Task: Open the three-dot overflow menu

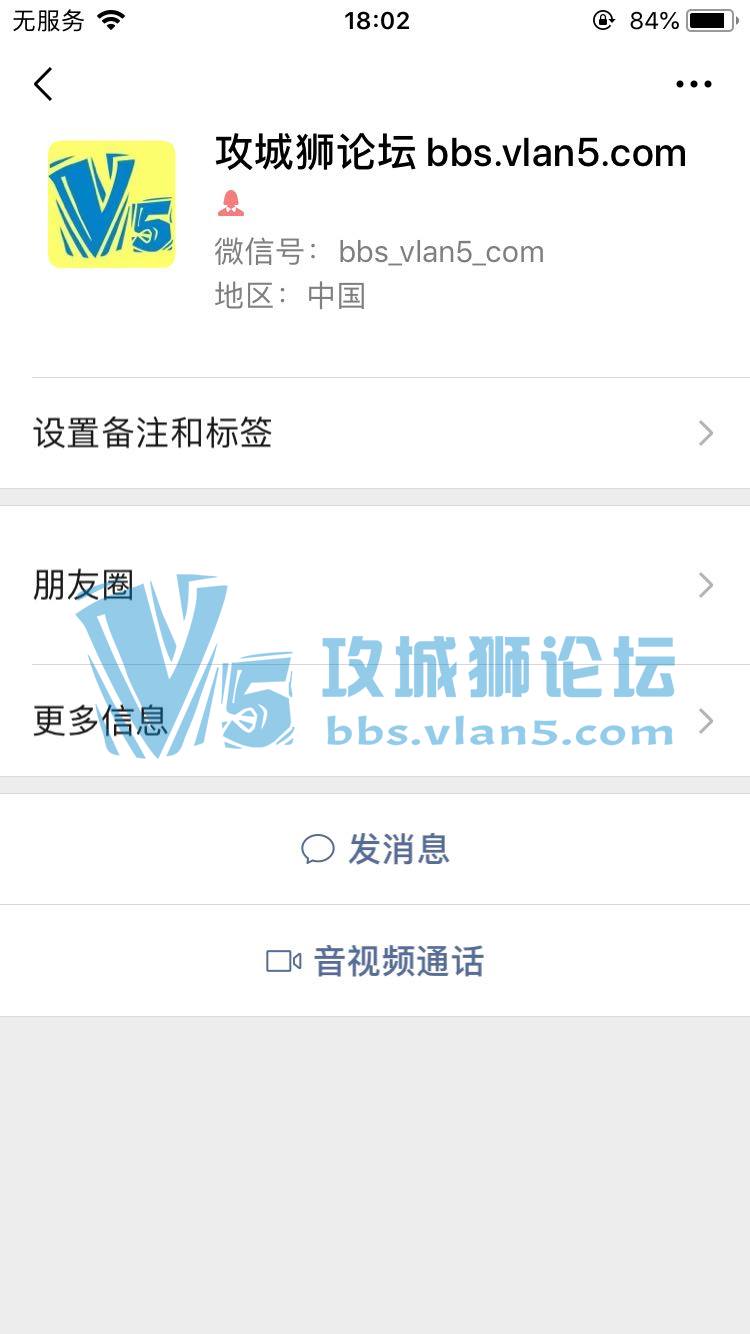Action: pyautogui.click(x=693, y=84)
